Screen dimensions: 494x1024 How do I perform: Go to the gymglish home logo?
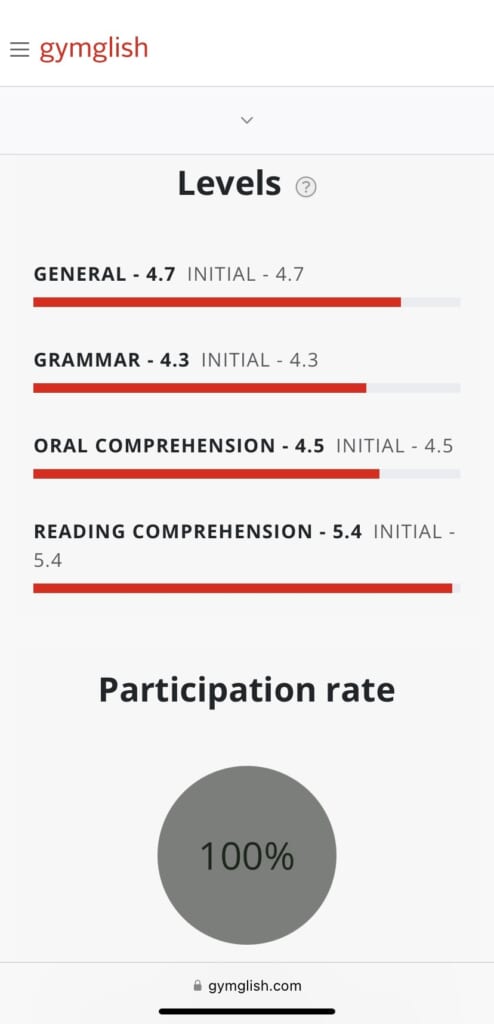[x=93, y=50]
